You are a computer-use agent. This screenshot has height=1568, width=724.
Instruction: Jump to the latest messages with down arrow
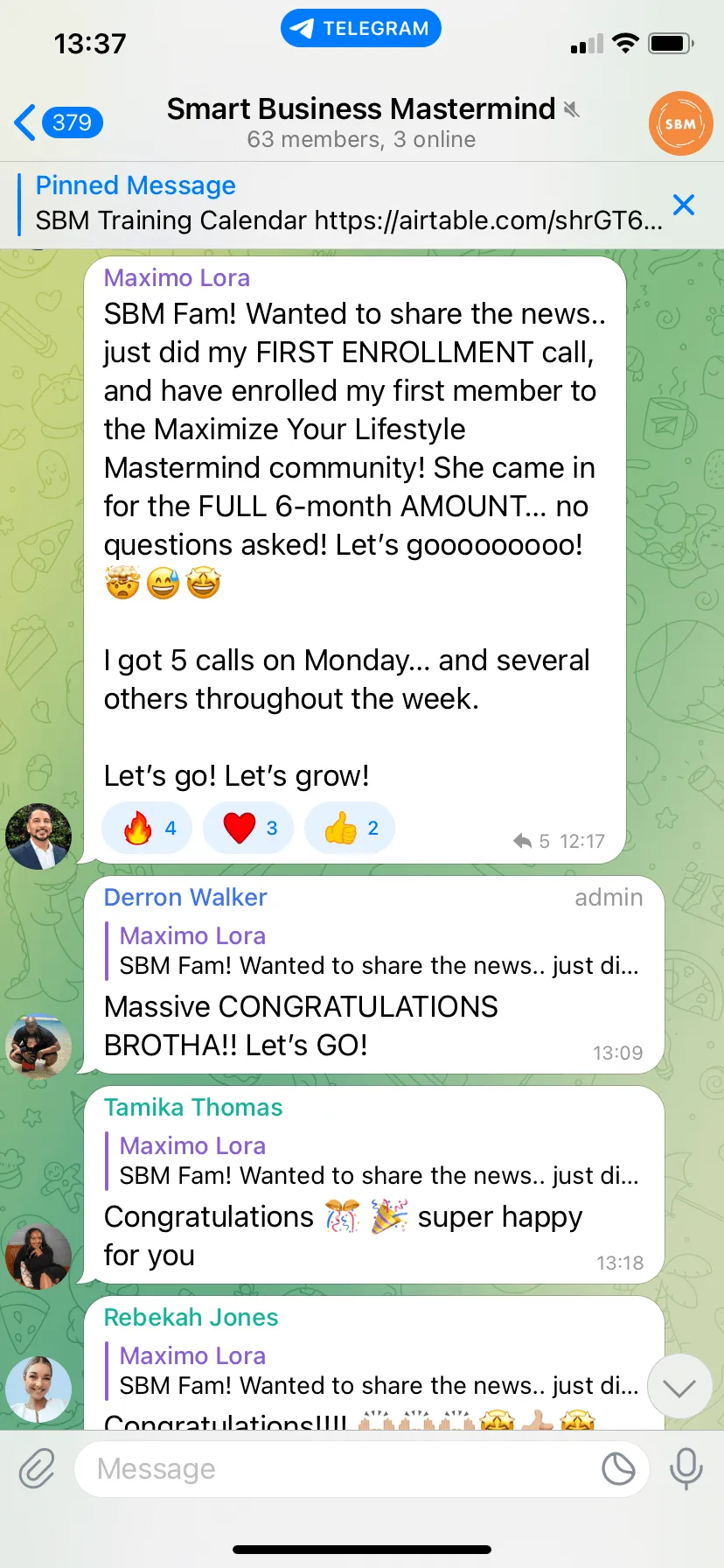679,1387
